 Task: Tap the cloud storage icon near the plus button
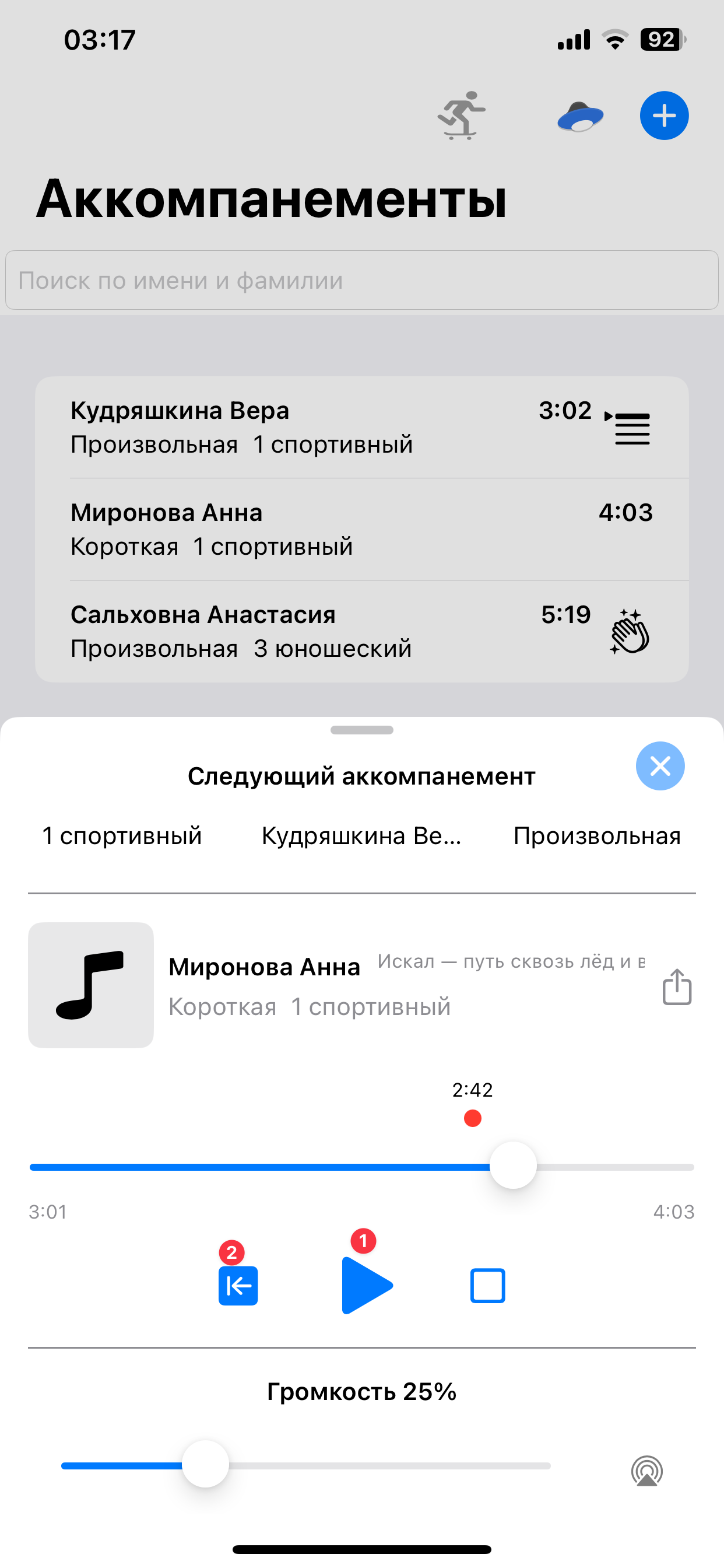pyautogui.click(x=580, y=117)
